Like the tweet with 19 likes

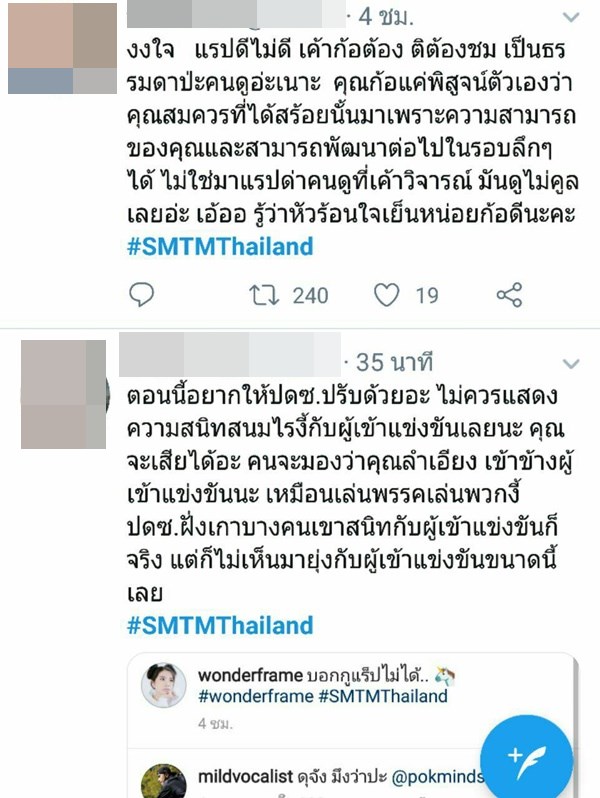point(387,294)
